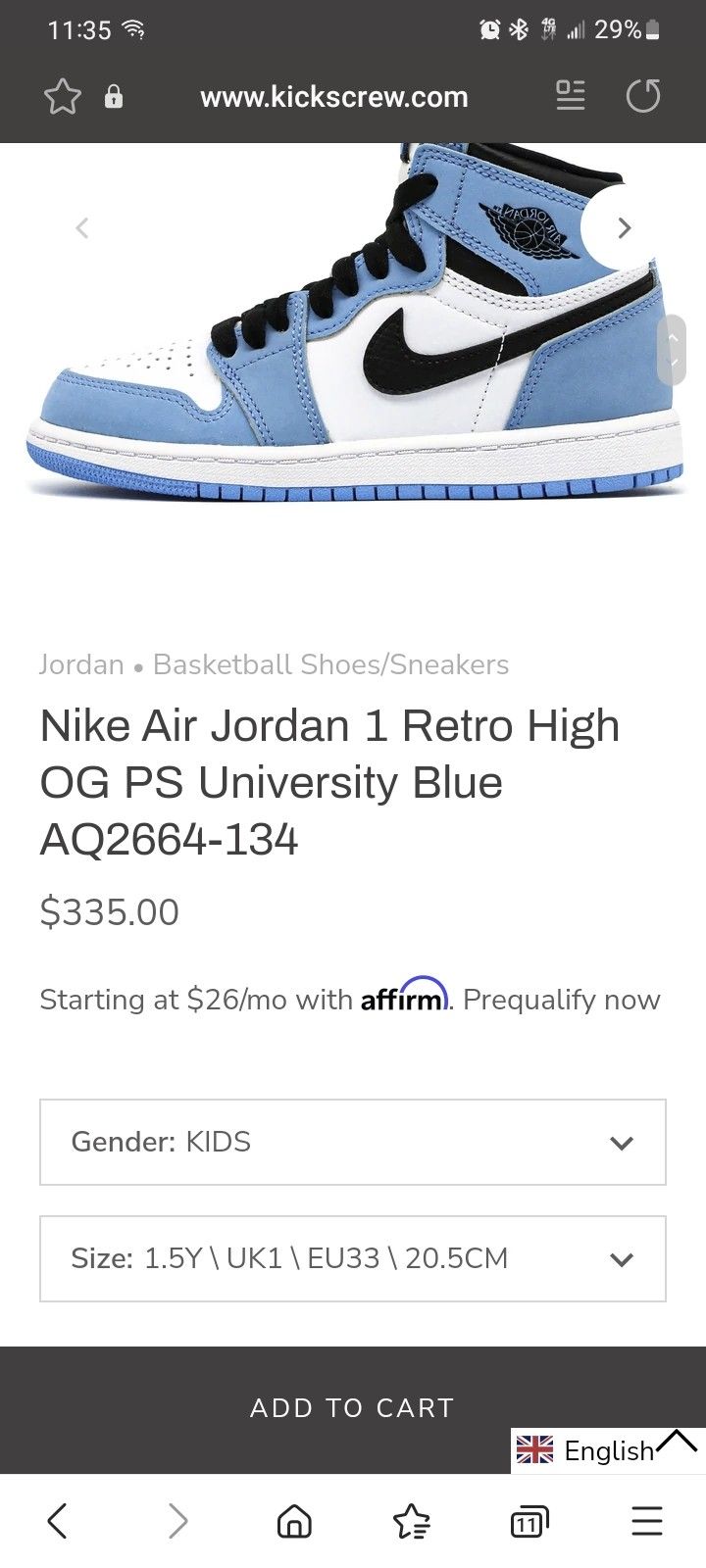Viewport: 706px width, 1568px height.
Task: Navigate forward using the bottom forward arrow
Action: pos(178,1521)
